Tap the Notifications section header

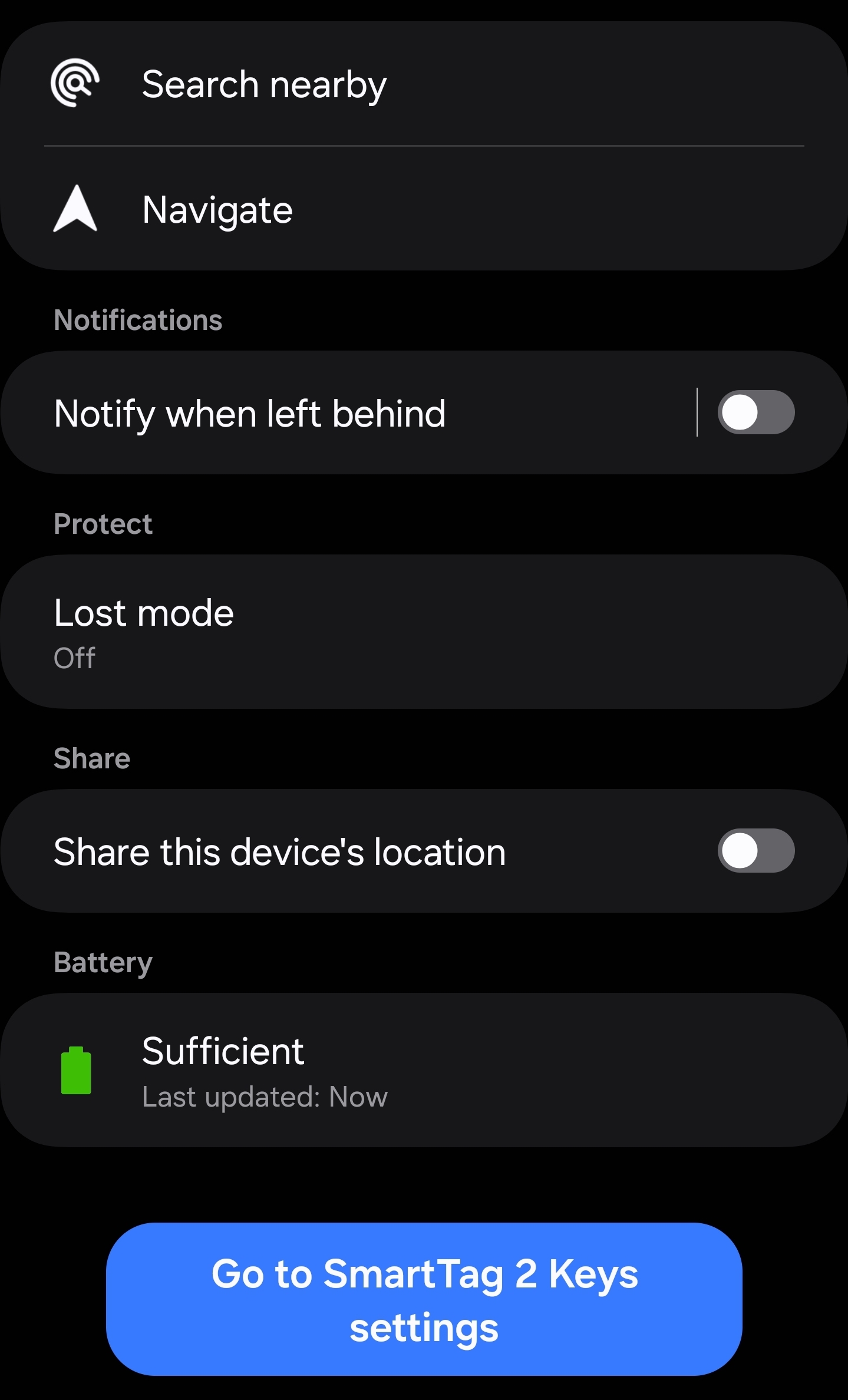[x=138, y=319]
